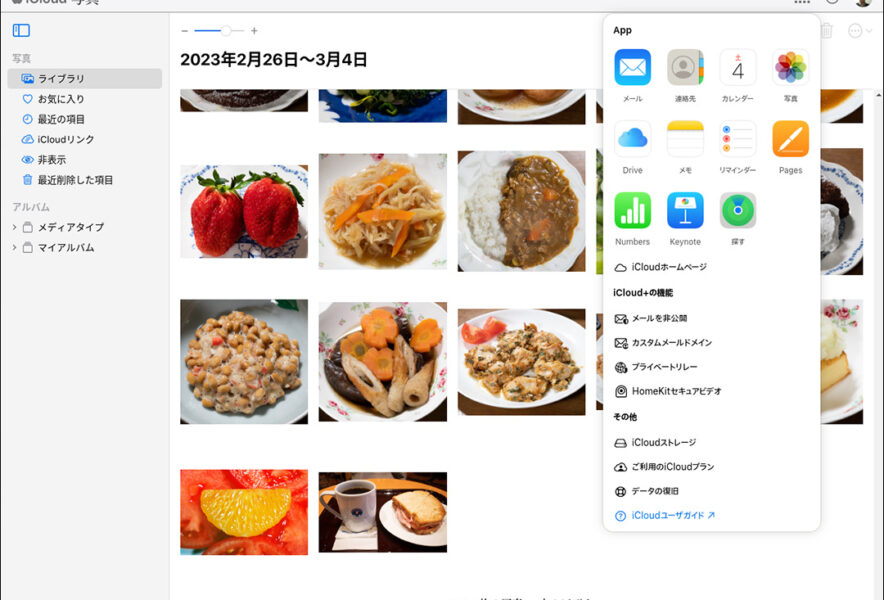Screen dimensions: 884x600
Task: Toggle the sidebar panel icon
Action: 21,30
